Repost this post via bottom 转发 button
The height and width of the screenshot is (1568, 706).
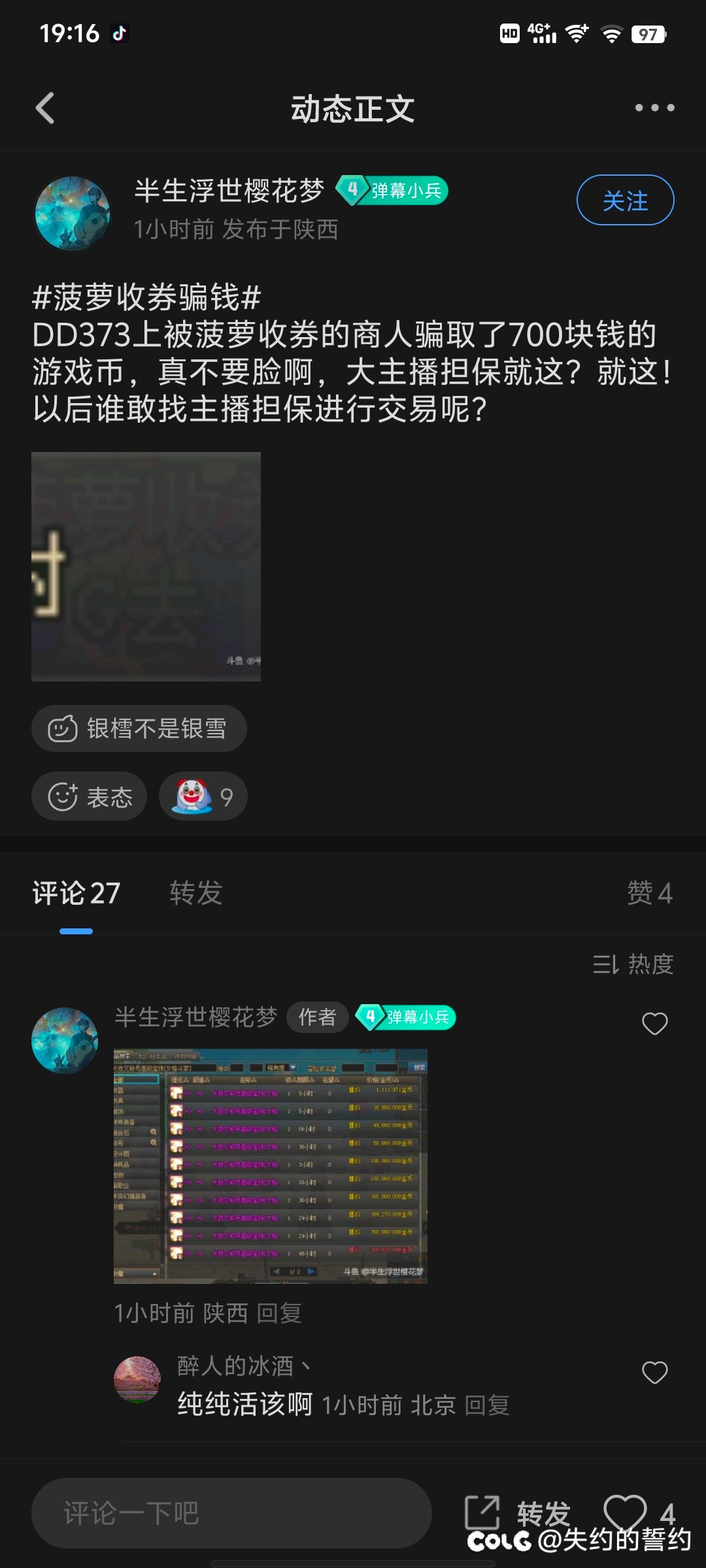[518, 1512]
